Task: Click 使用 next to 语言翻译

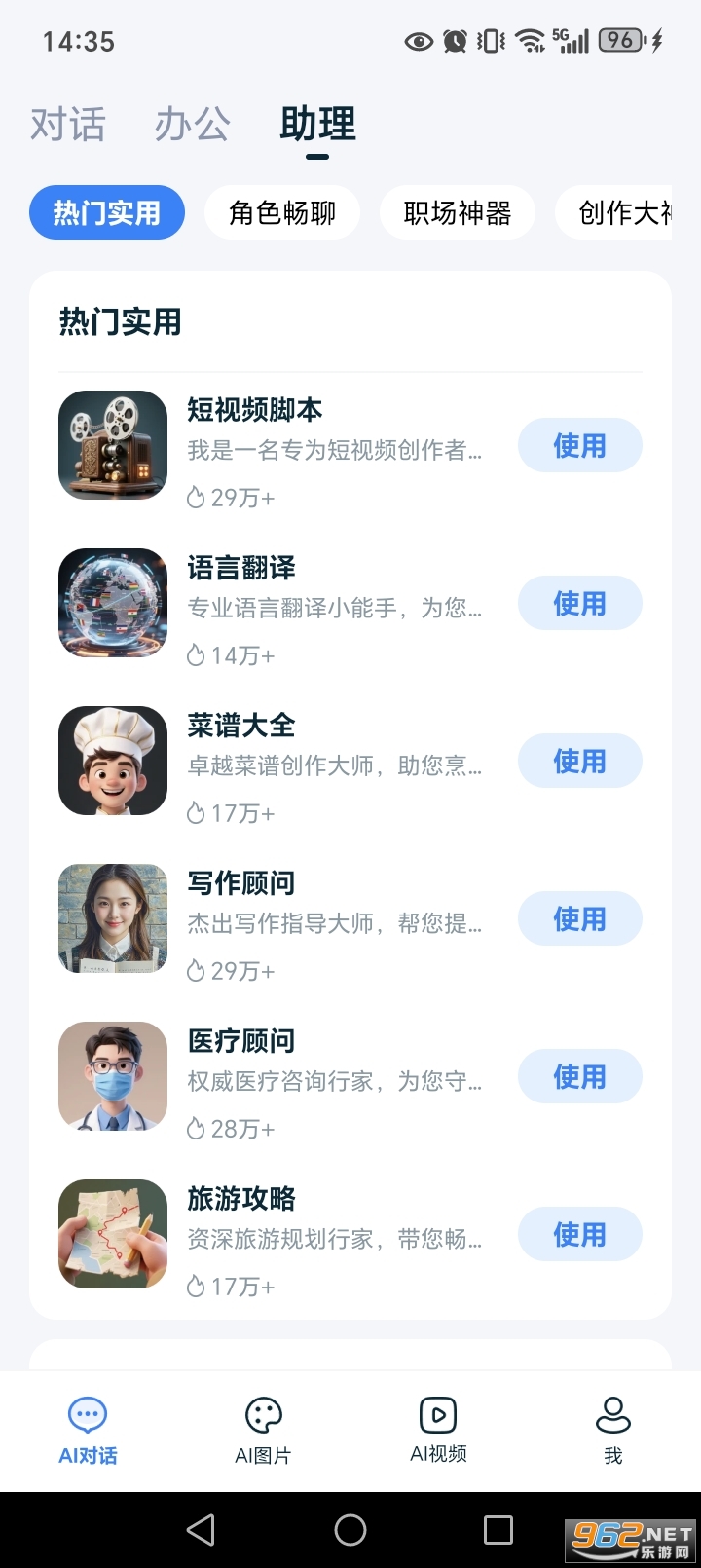Action: (579, 603)
